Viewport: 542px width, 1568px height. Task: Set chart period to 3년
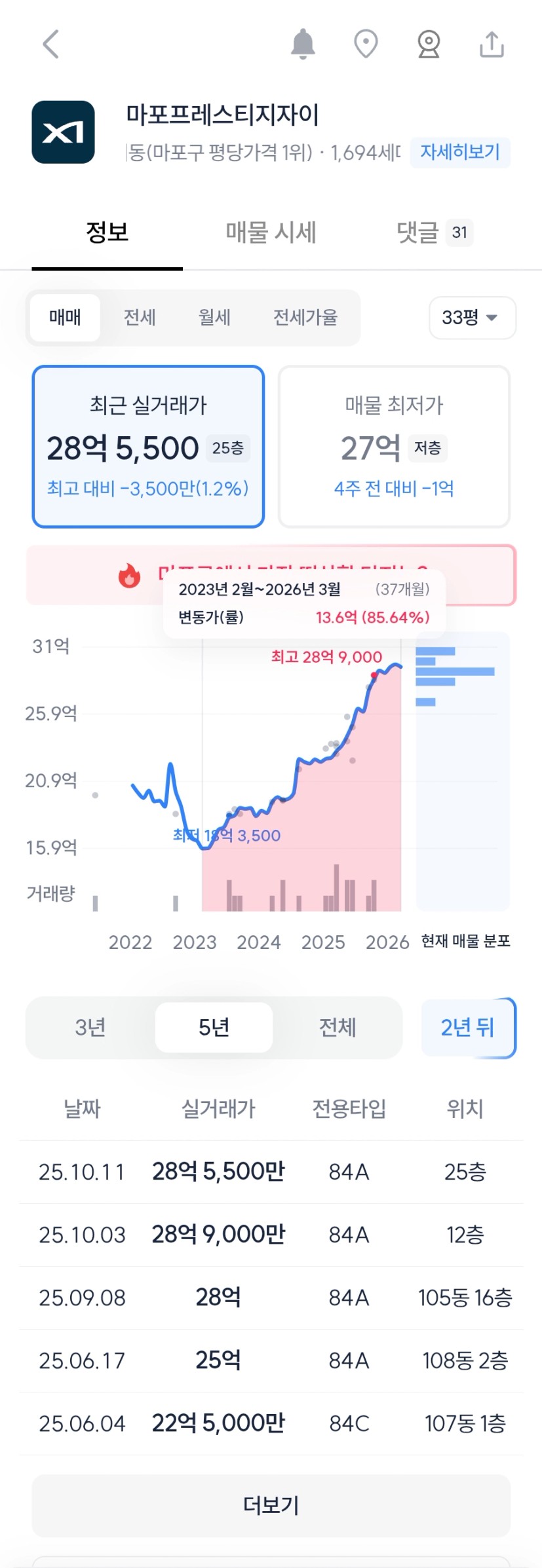[x=90, y=1028]
